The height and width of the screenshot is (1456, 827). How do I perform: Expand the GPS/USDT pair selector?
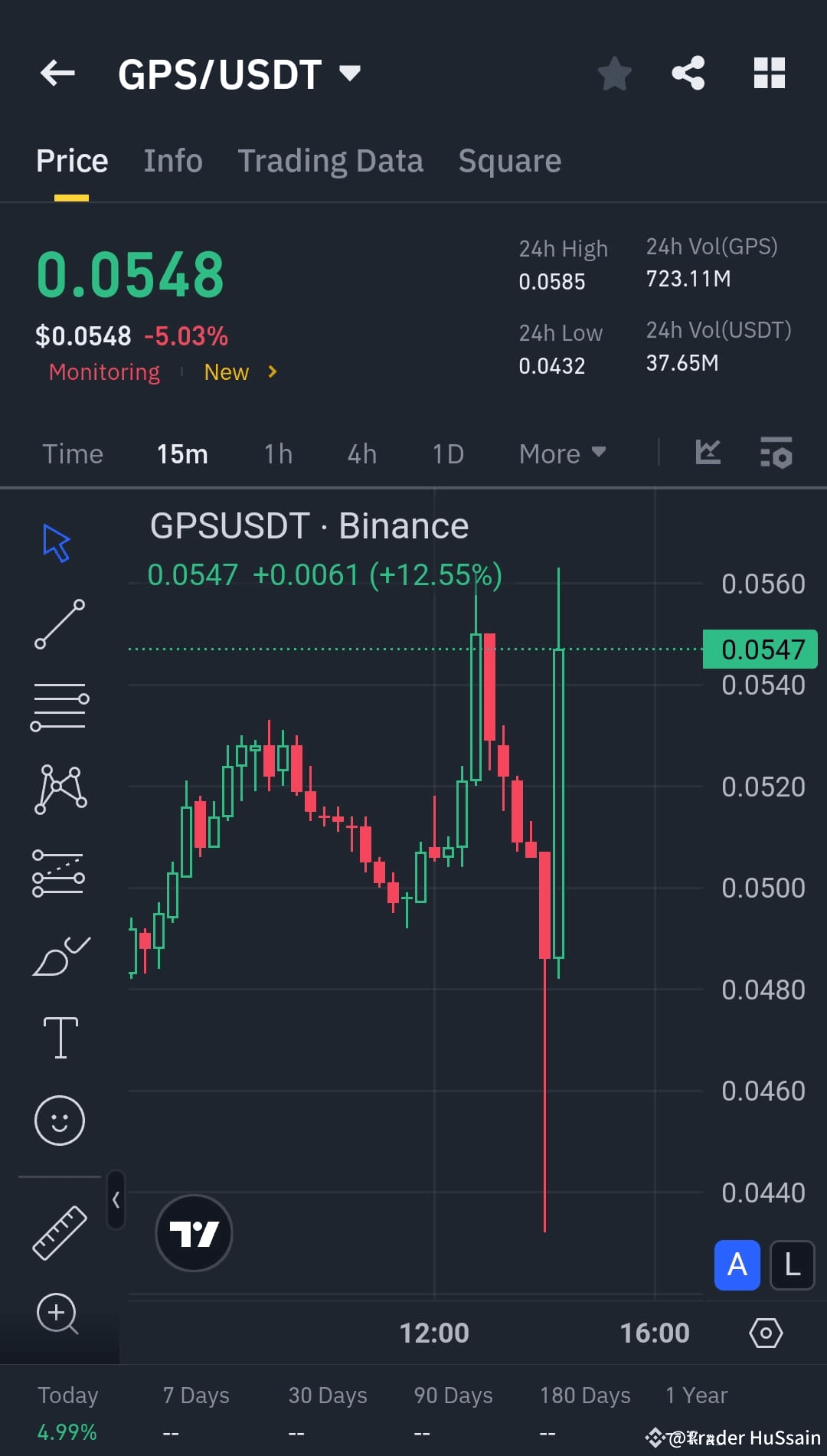[349, 73]
